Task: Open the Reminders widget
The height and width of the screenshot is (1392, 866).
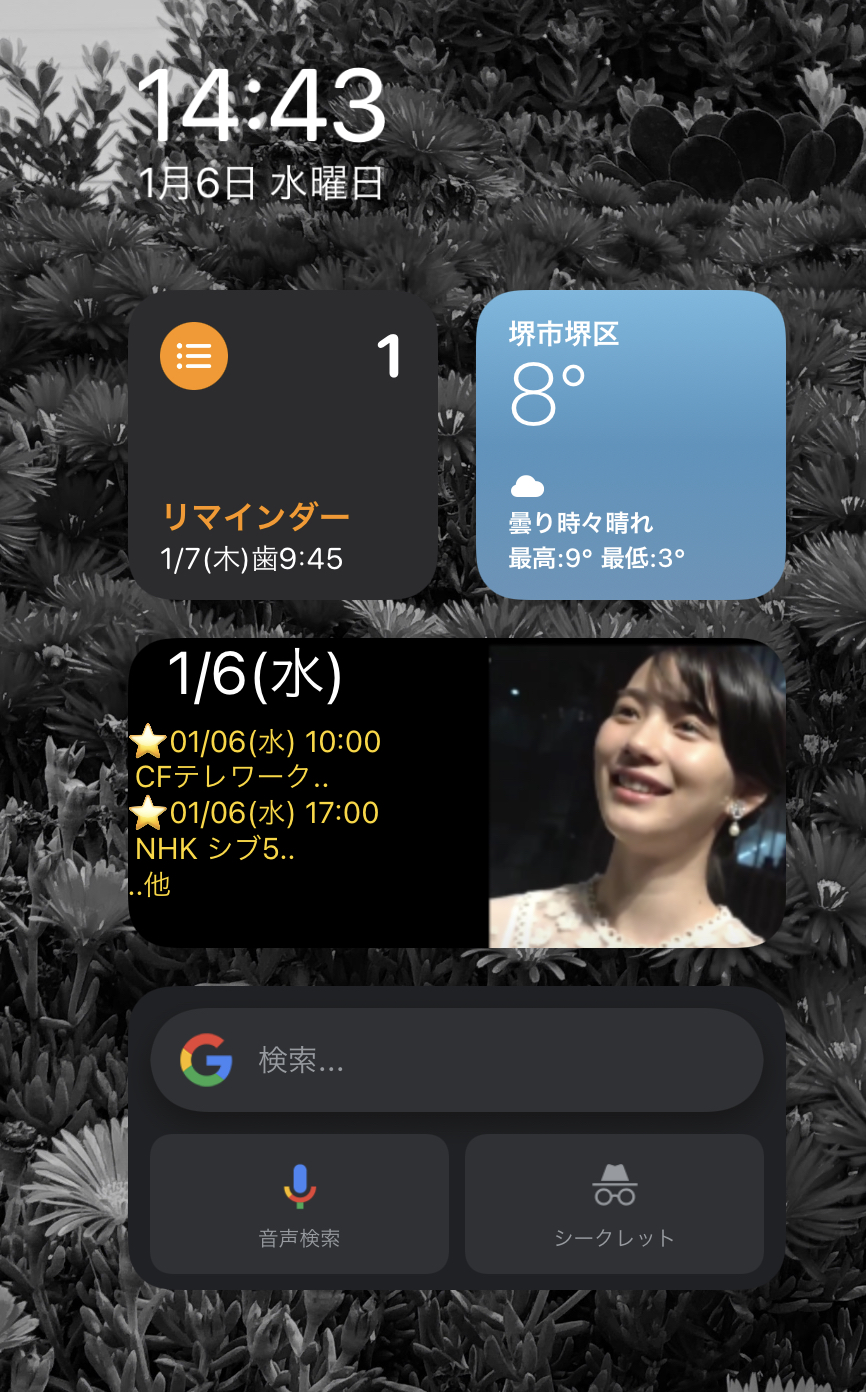Action: tap(283, 445)
